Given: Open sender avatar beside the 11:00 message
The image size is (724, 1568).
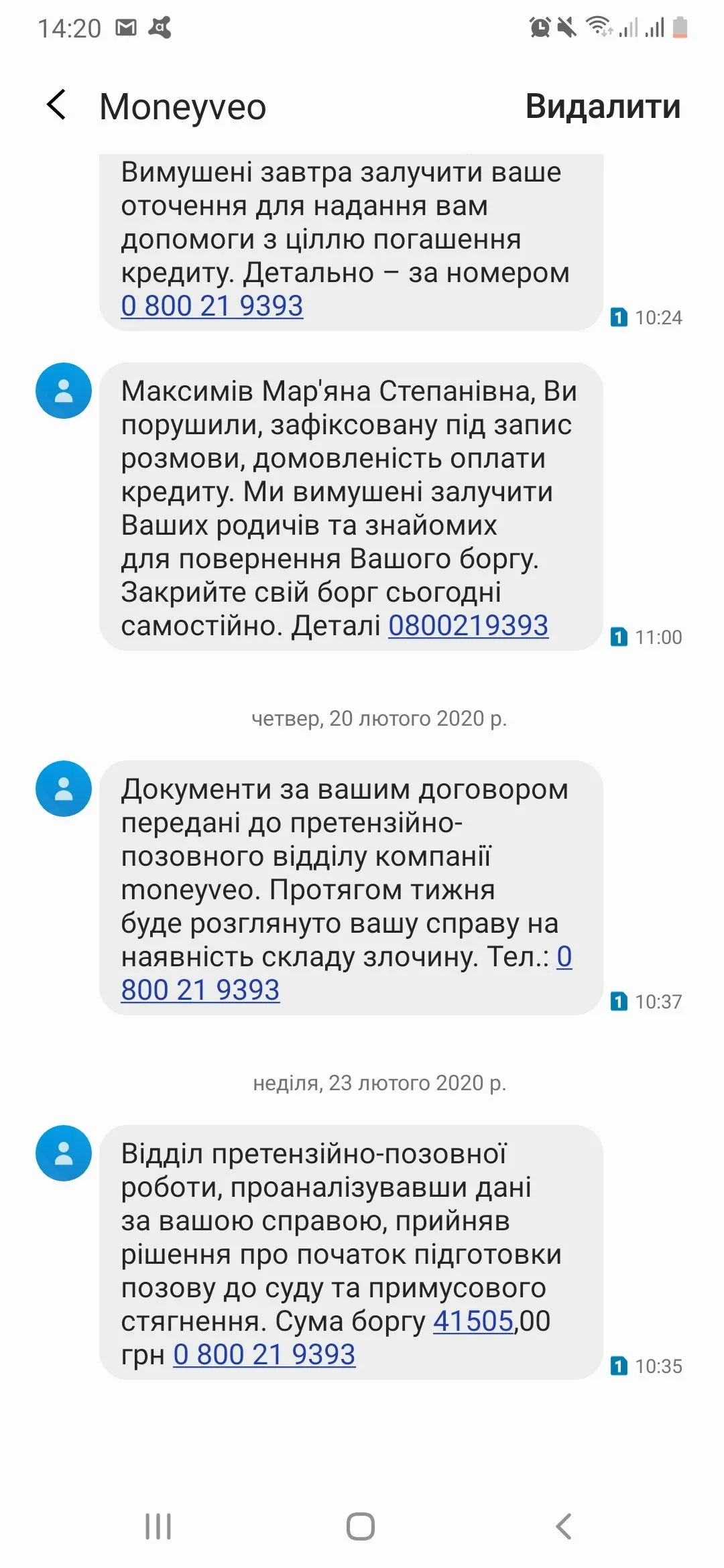Looking at the screenshot, I should (64, 391).
